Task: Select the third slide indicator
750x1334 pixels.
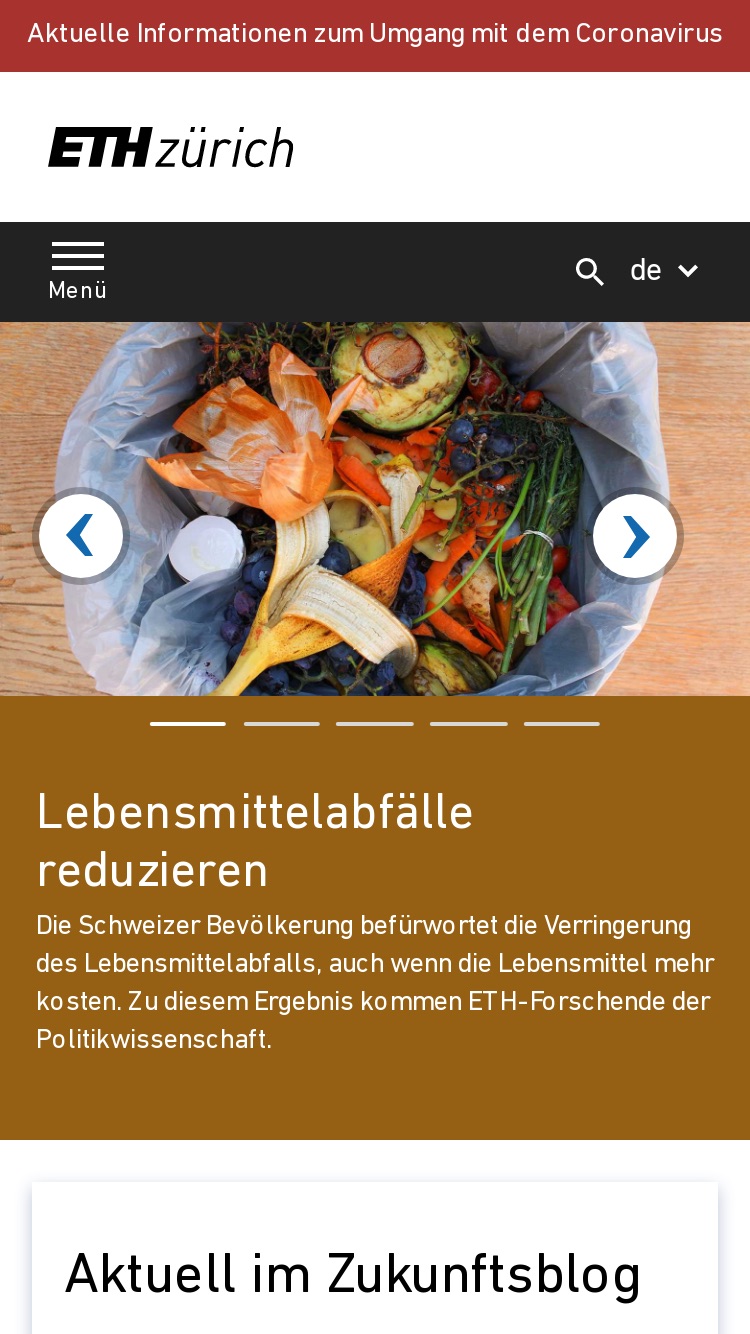Action: pos(375,723)
